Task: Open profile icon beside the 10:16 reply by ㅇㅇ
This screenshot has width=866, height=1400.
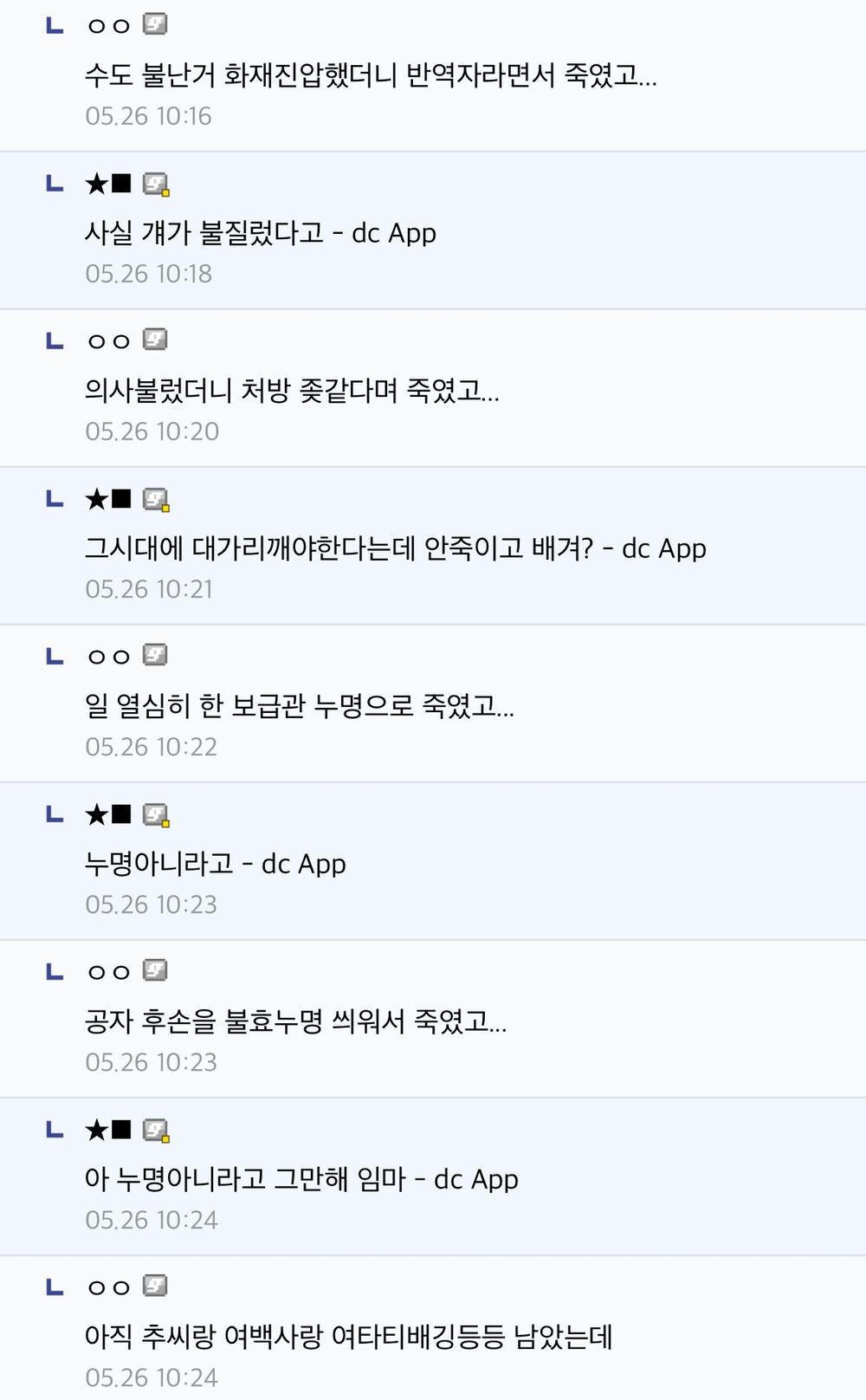Action: tap(155, 24)
